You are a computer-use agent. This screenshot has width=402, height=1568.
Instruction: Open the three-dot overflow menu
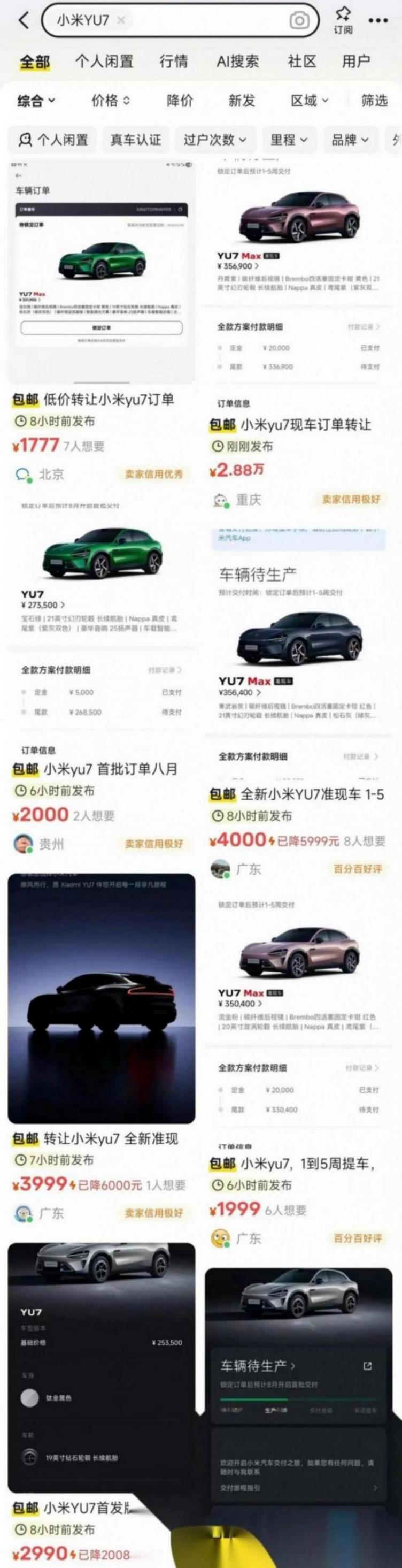pos(377,21)
